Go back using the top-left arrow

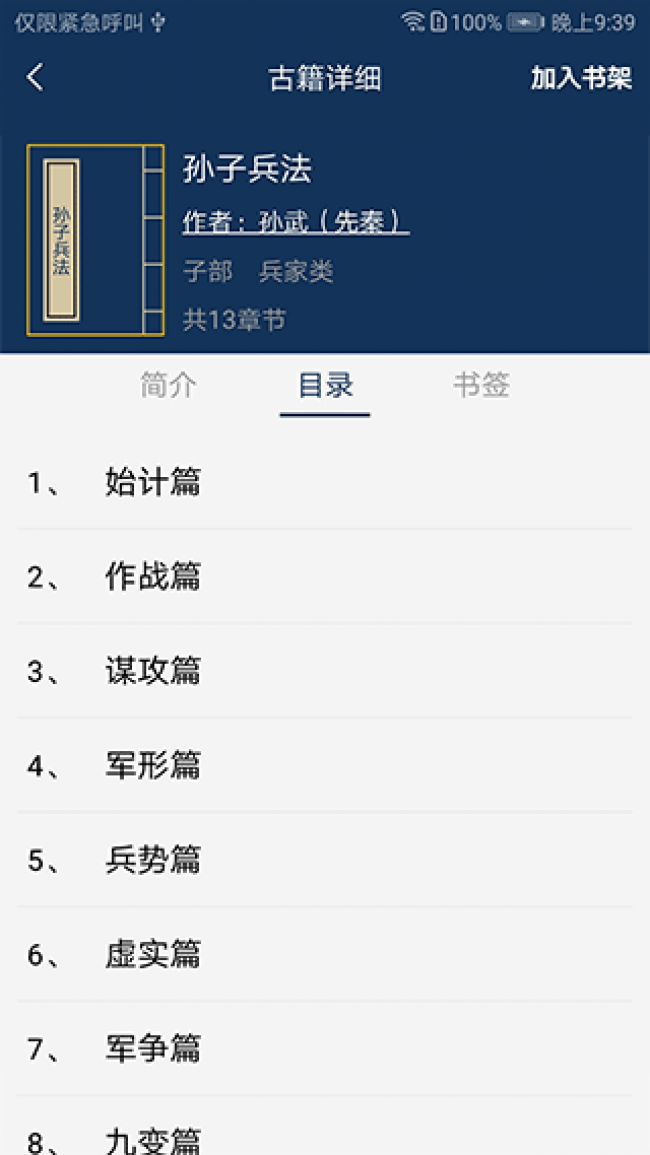(x=36, y=78)
